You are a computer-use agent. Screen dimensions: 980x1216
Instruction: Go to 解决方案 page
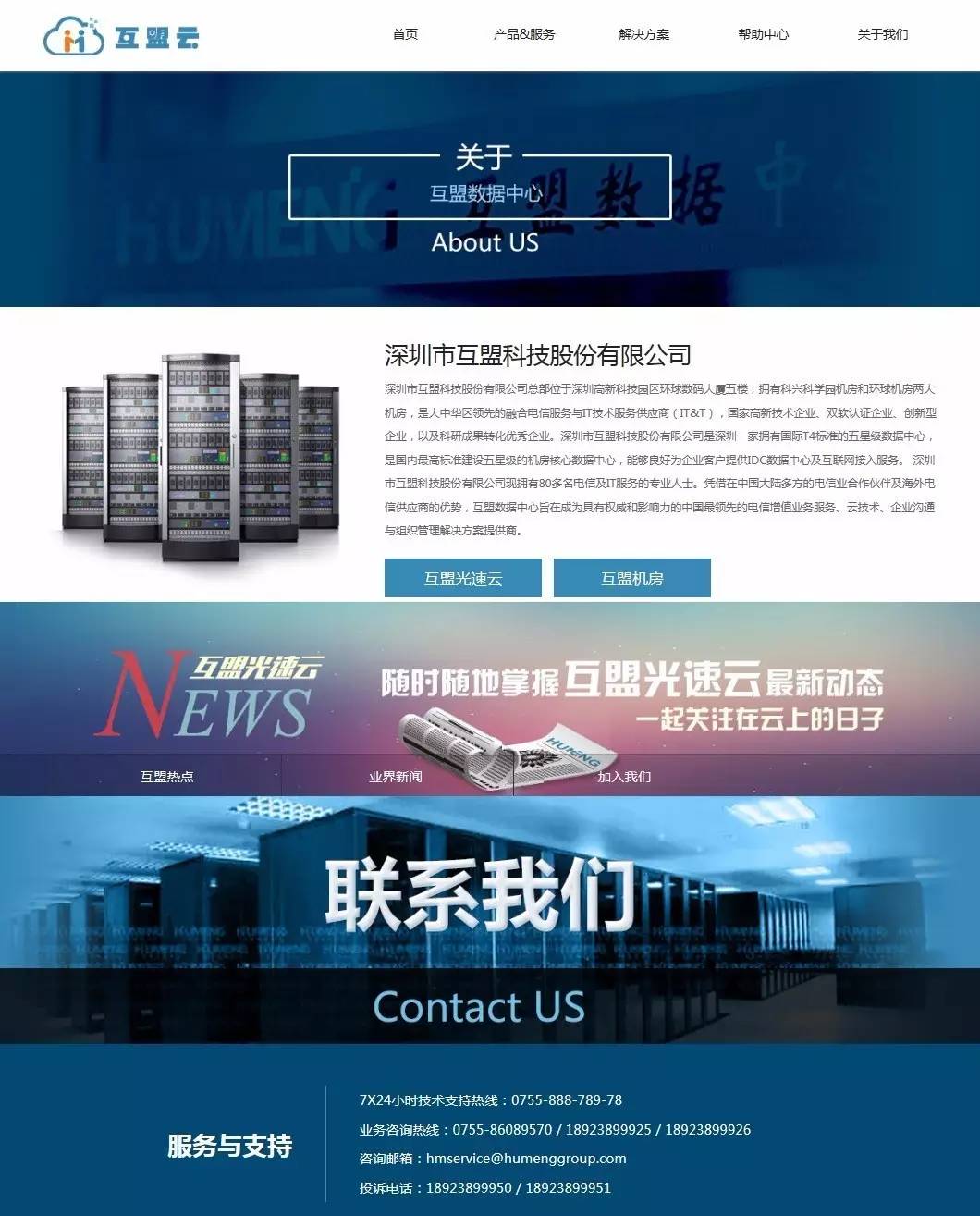click(644, 34)
